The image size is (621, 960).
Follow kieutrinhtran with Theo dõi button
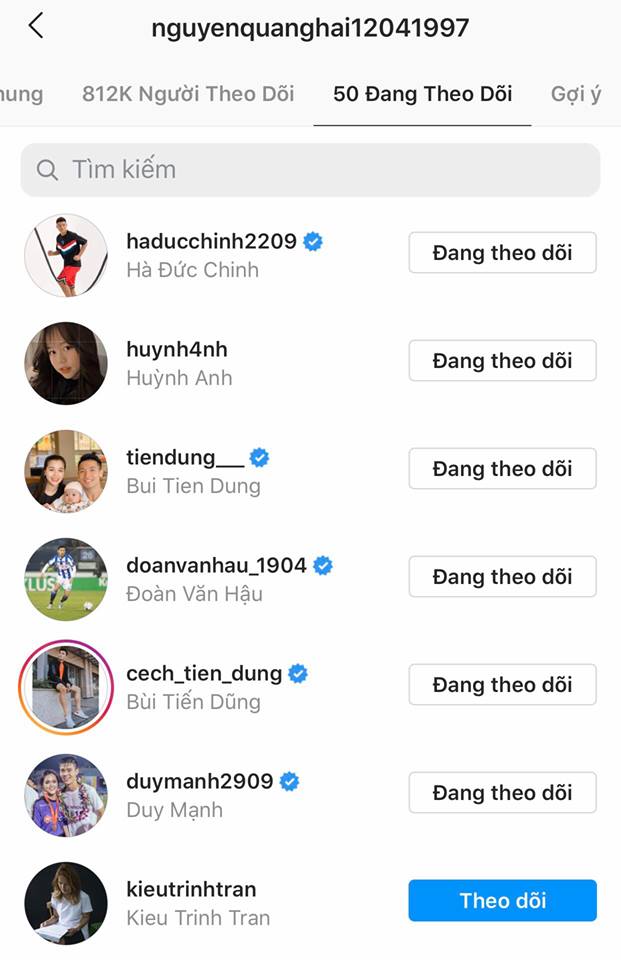coord(502,901)
